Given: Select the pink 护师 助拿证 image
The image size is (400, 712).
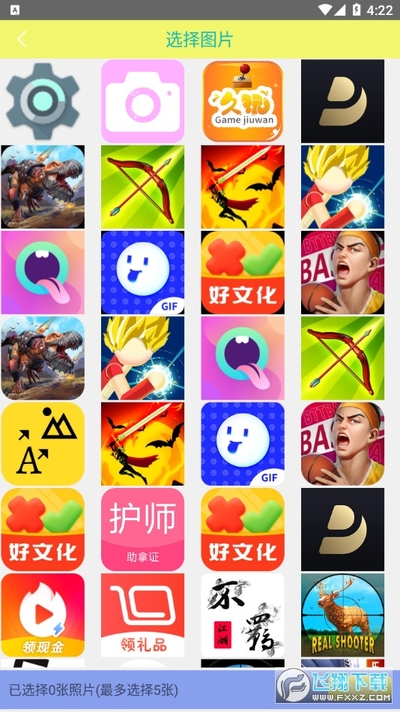Looking at the screenshot, I should click(143, 529).
